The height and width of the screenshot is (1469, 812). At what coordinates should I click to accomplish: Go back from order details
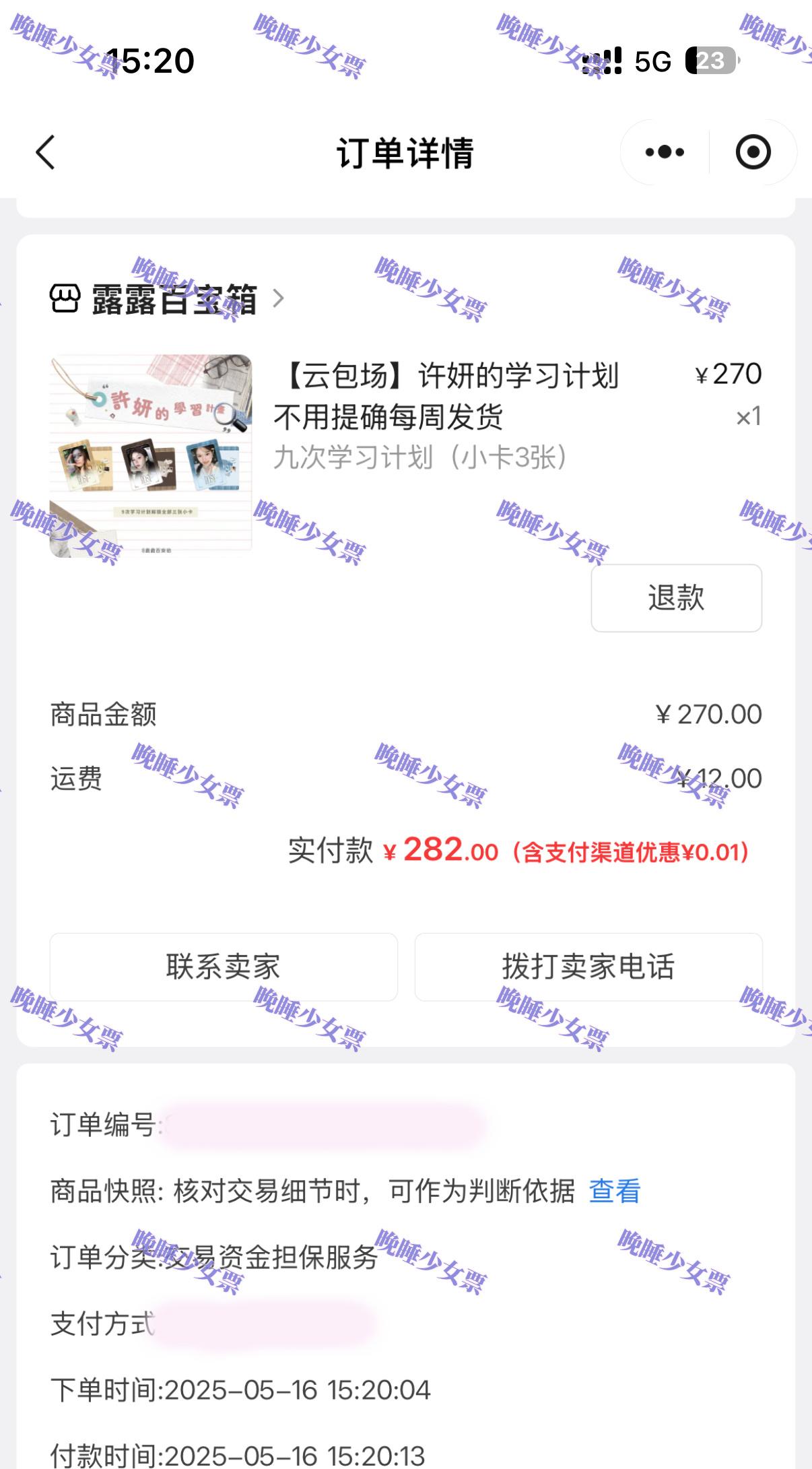(x=46, y=152)
